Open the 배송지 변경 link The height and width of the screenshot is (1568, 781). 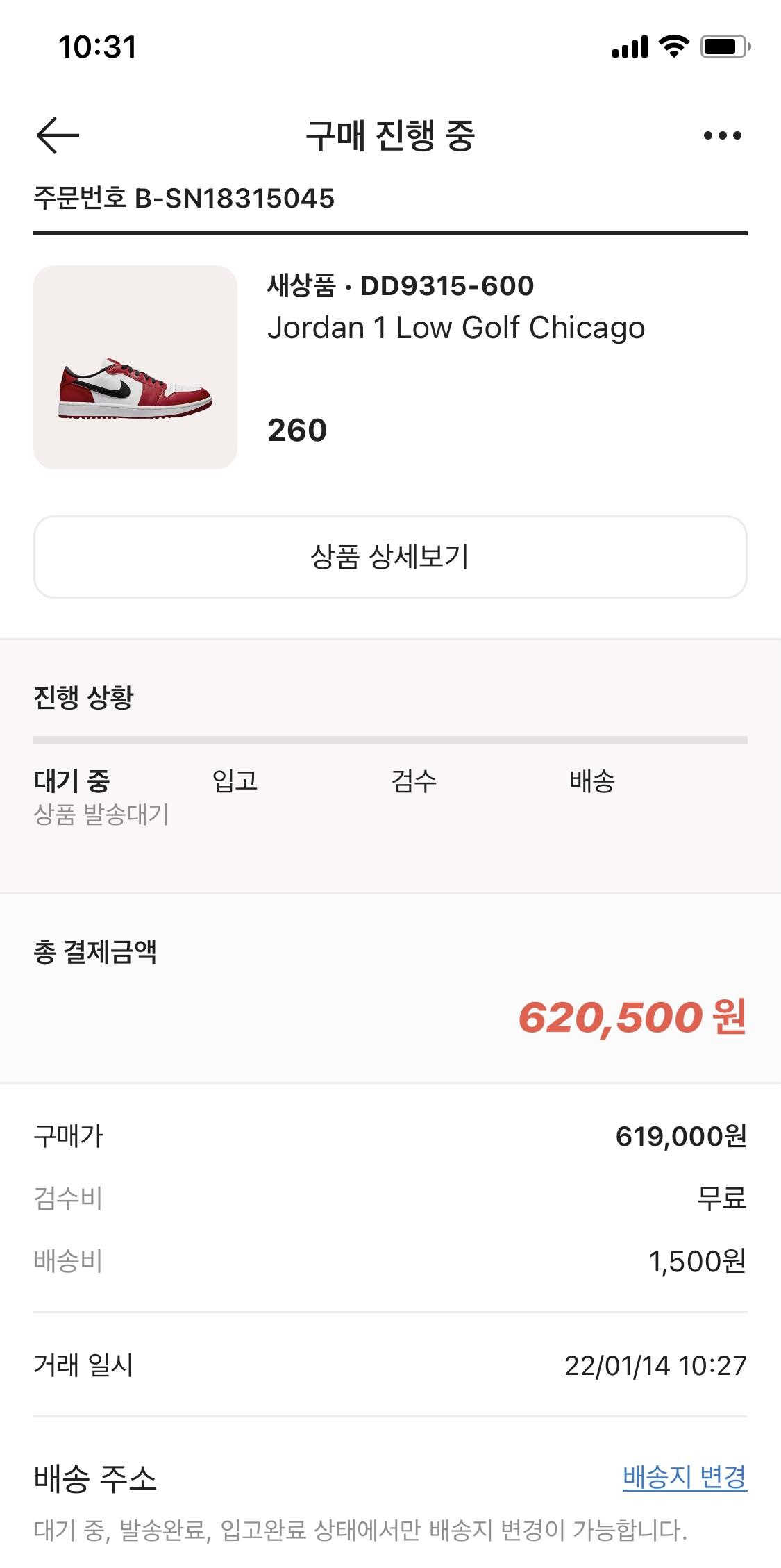click(x=685, y=1477)
